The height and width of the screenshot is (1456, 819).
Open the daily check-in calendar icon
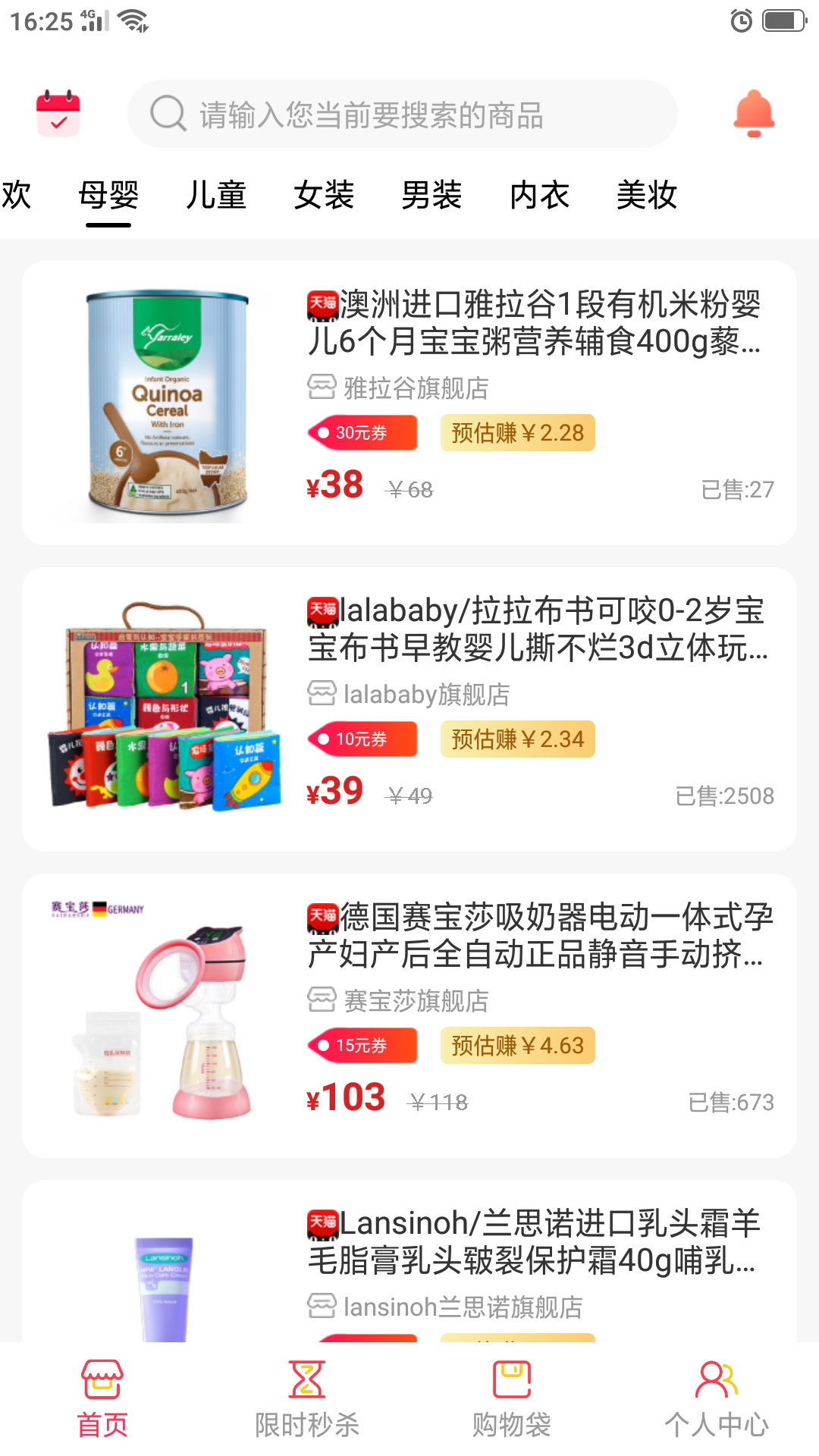pos(58,114)
